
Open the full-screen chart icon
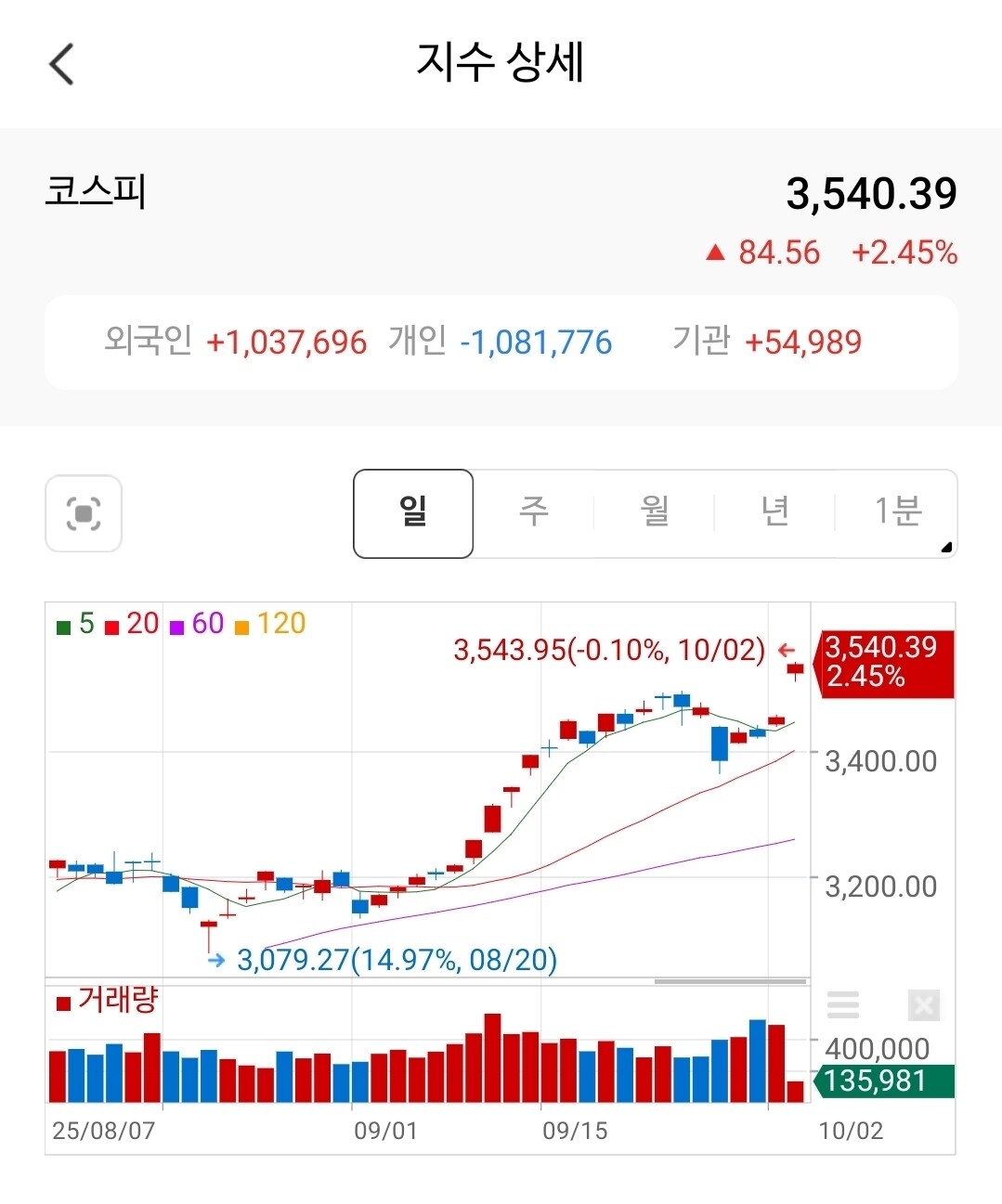(84, 513)
